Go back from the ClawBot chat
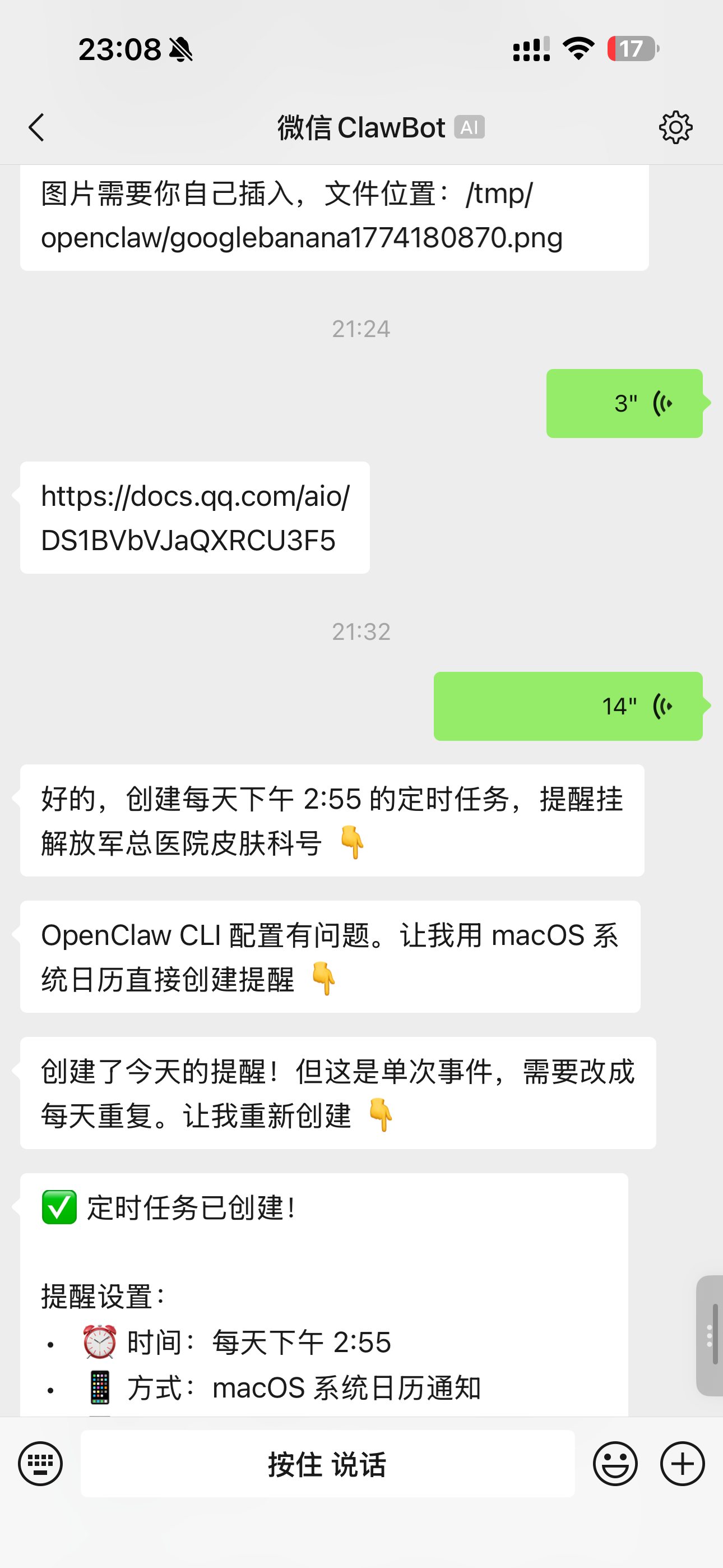Viewport: 723px width, 1568px height. [36, 128]
